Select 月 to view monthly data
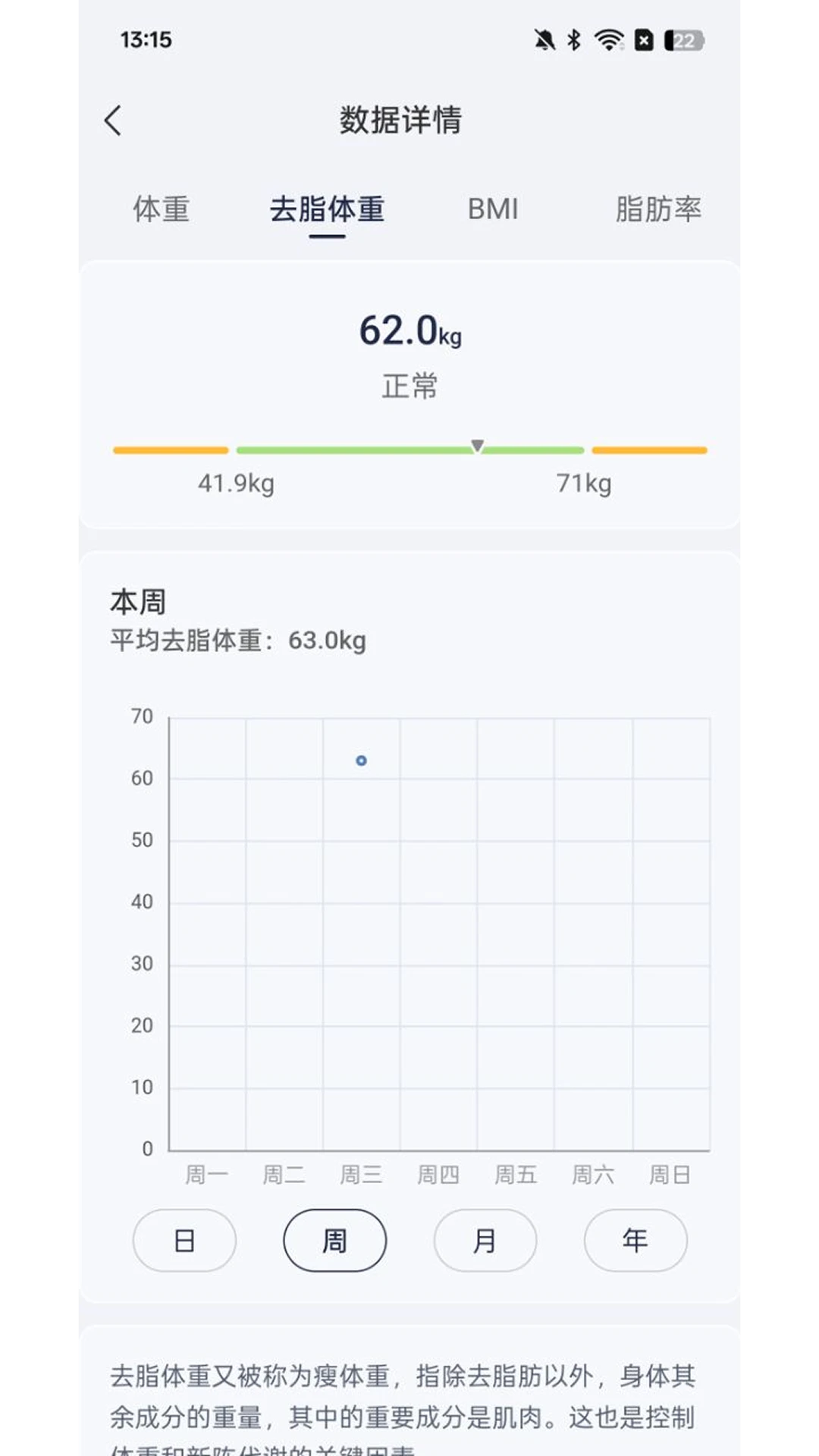Image resolution: width=819 pixels, height=1456 pixels. [485, 1241]
